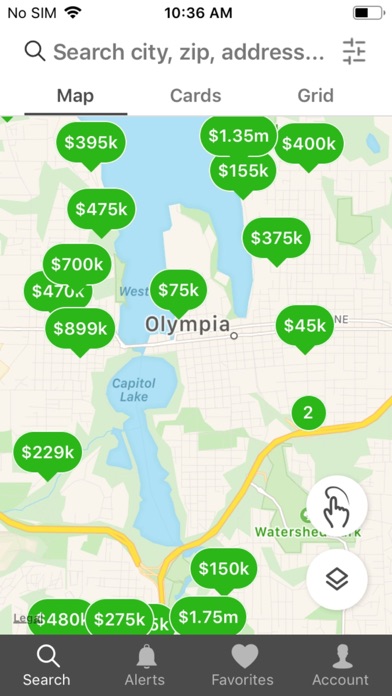The width and height of the screenshot is (392, 696).
Task: Open the search filters icon
Action: (354, 51)
